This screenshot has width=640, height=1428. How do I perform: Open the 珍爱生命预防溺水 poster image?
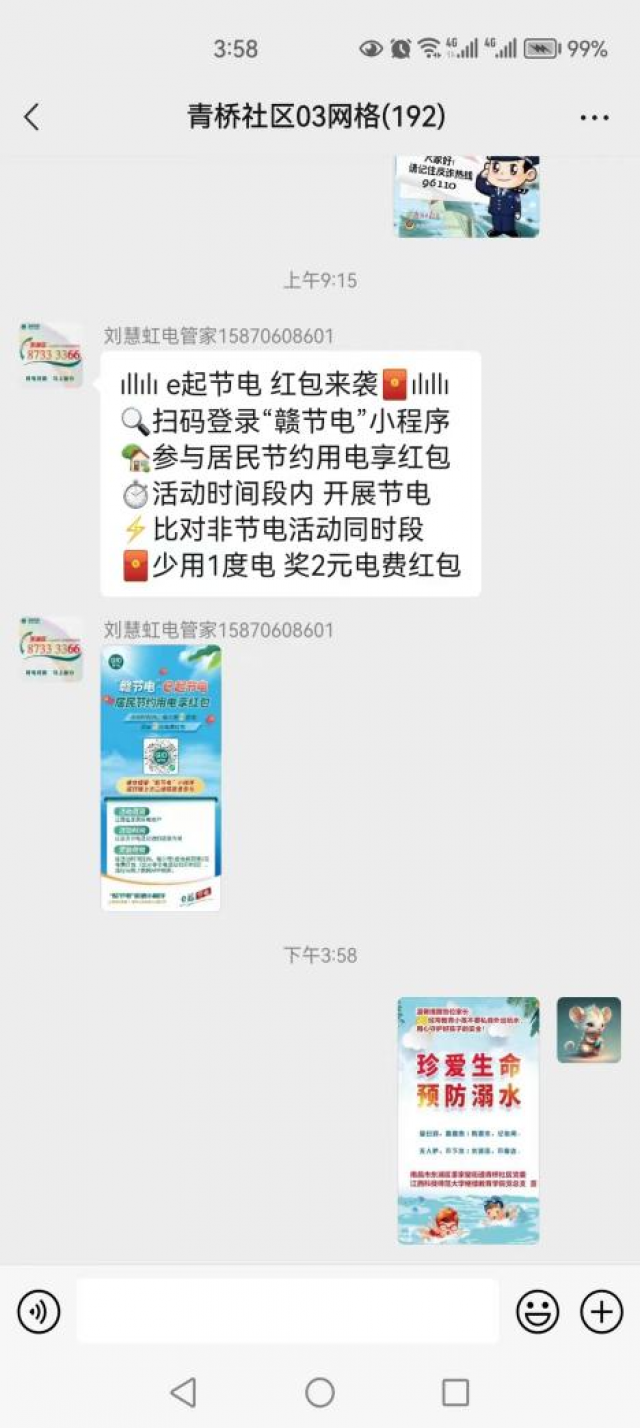(x=468, y=1119)
